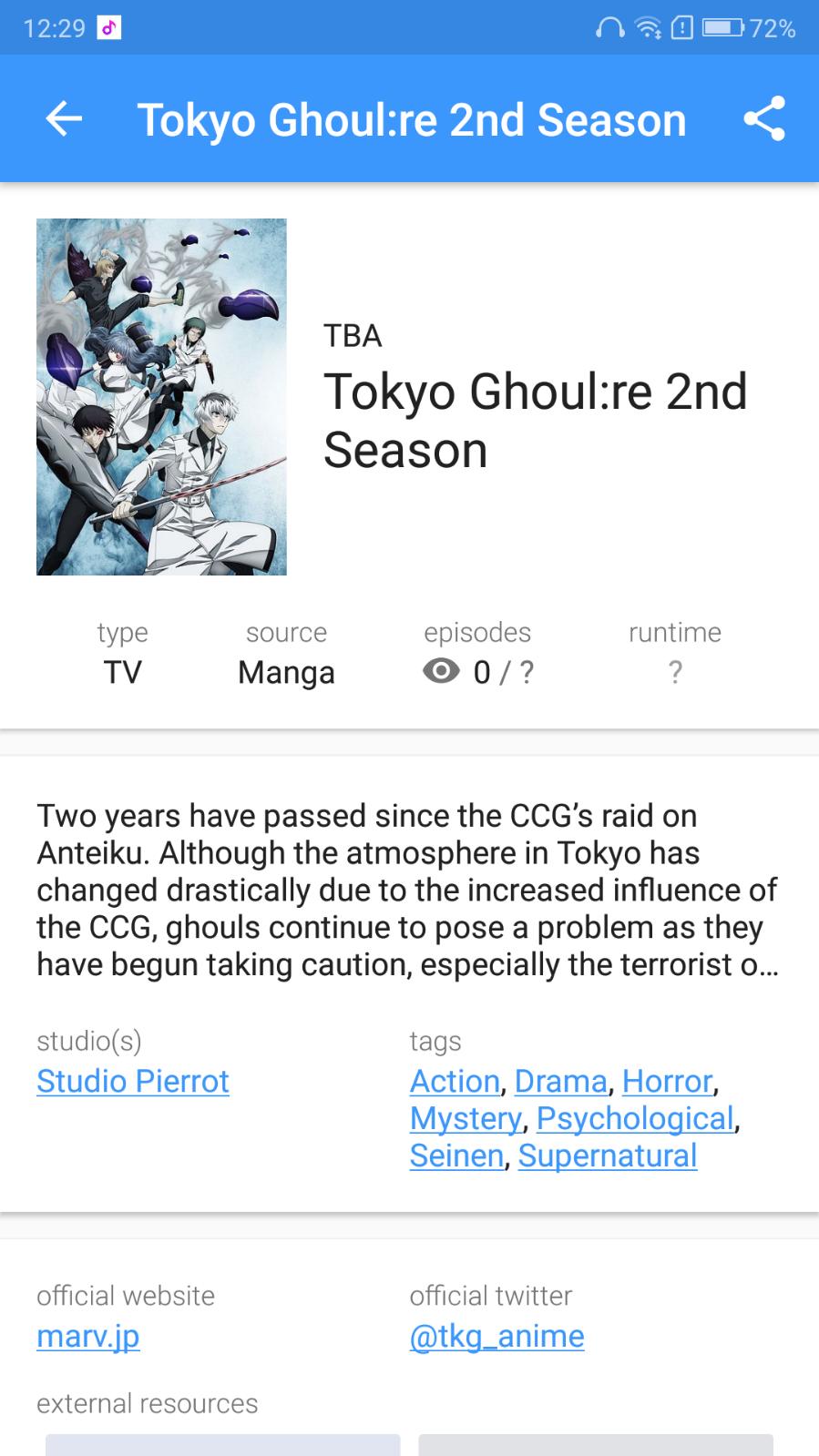Viewport: 819px width, 1456px height.
Task: Go back using the arrow icon
Action: click(x=64, y=119)
